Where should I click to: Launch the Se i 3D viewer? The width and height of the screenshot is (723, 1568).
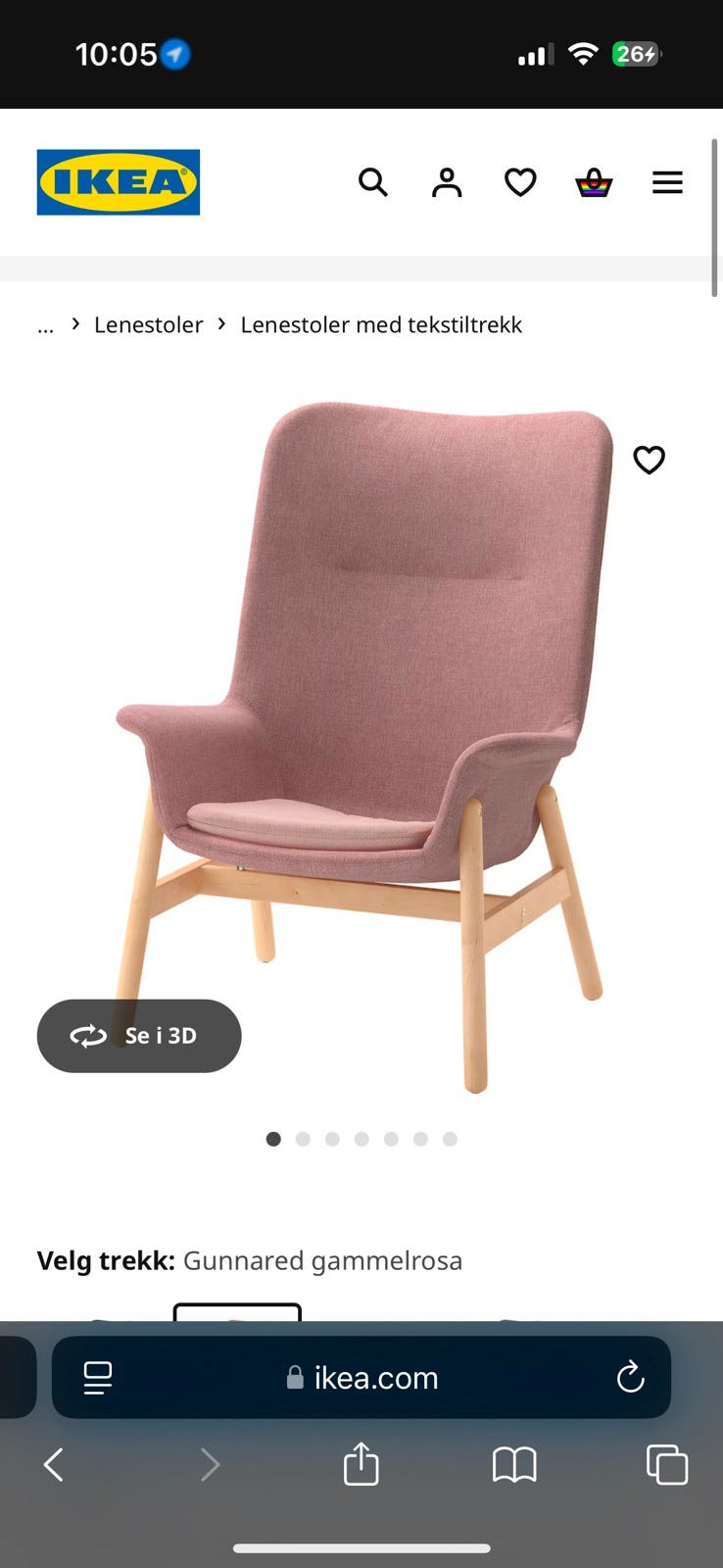click(x=138, y=1036)
